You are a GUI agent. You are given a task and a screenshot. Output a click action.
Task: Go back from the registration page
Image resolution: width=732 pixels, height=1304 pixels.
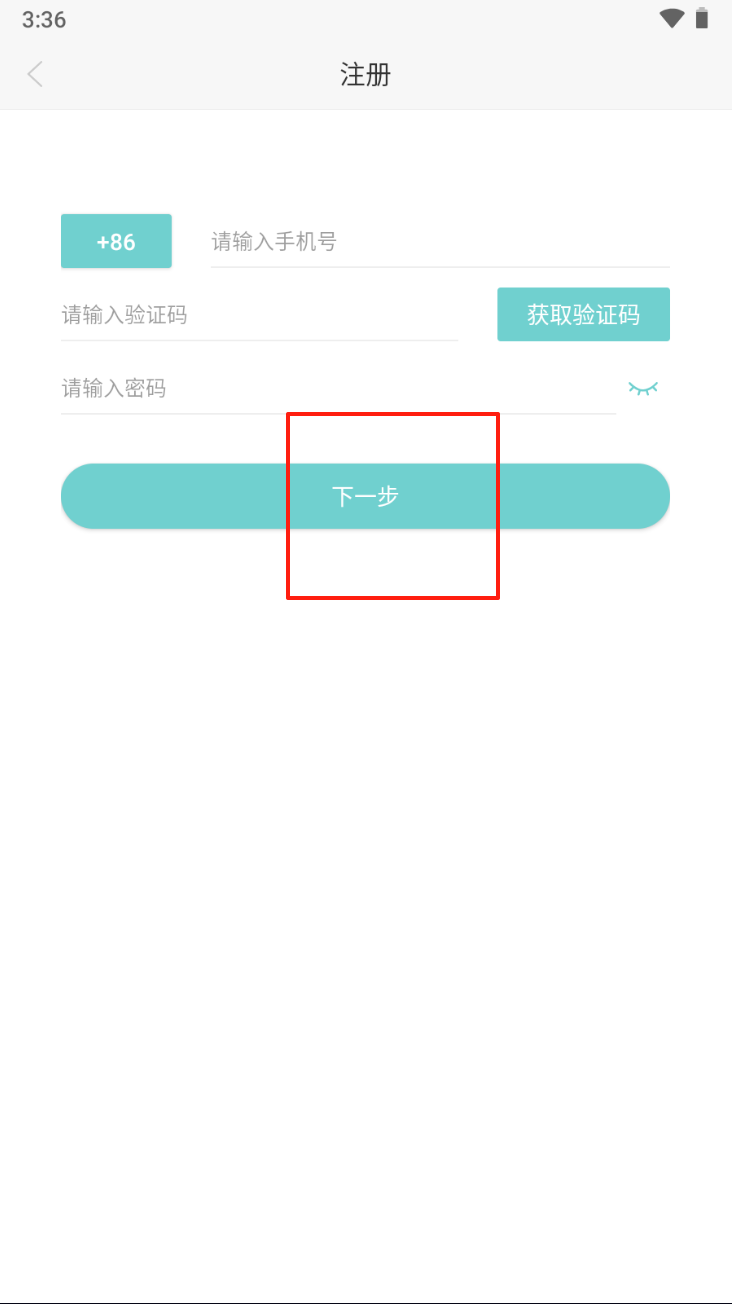click(36, 74)
